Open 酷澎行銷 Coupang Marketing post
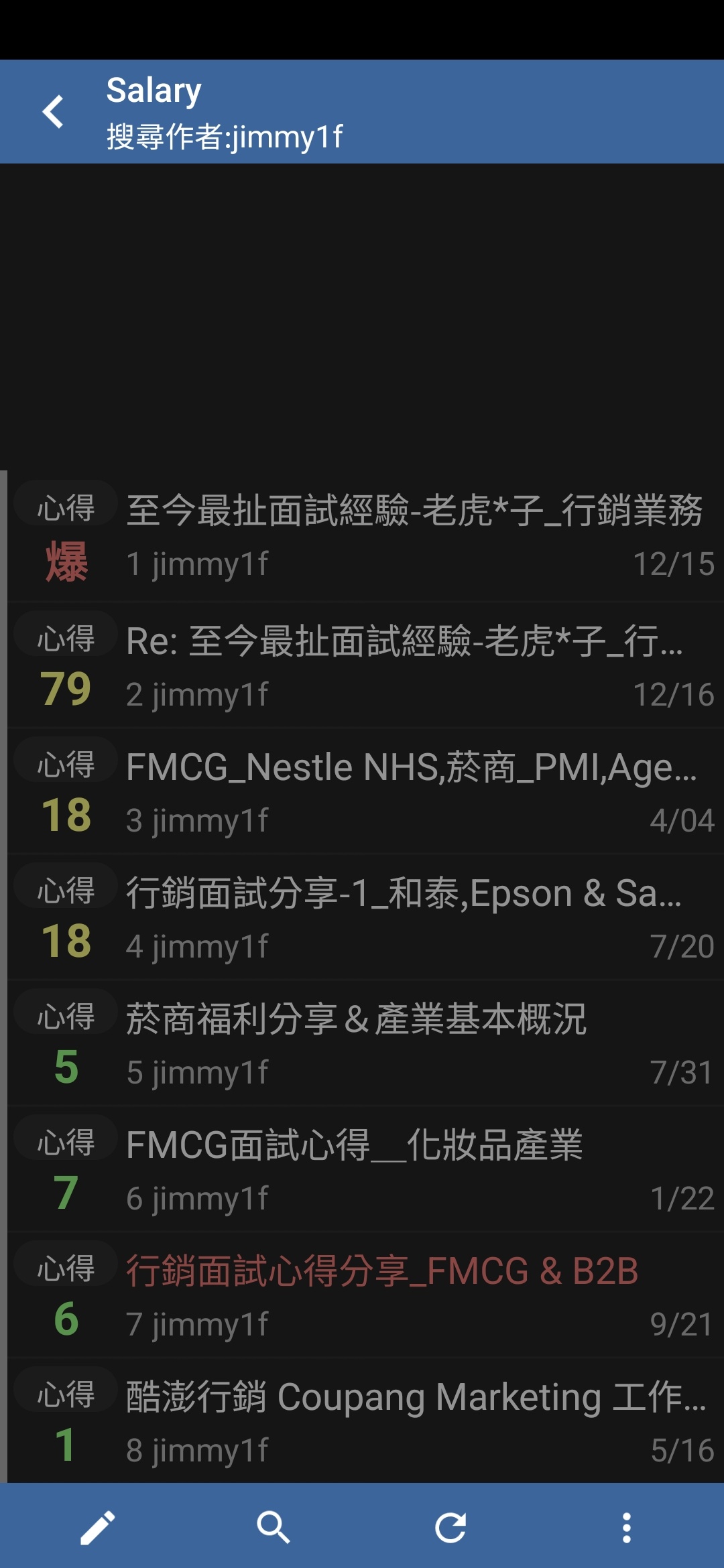 click(x=366, y=1421)
